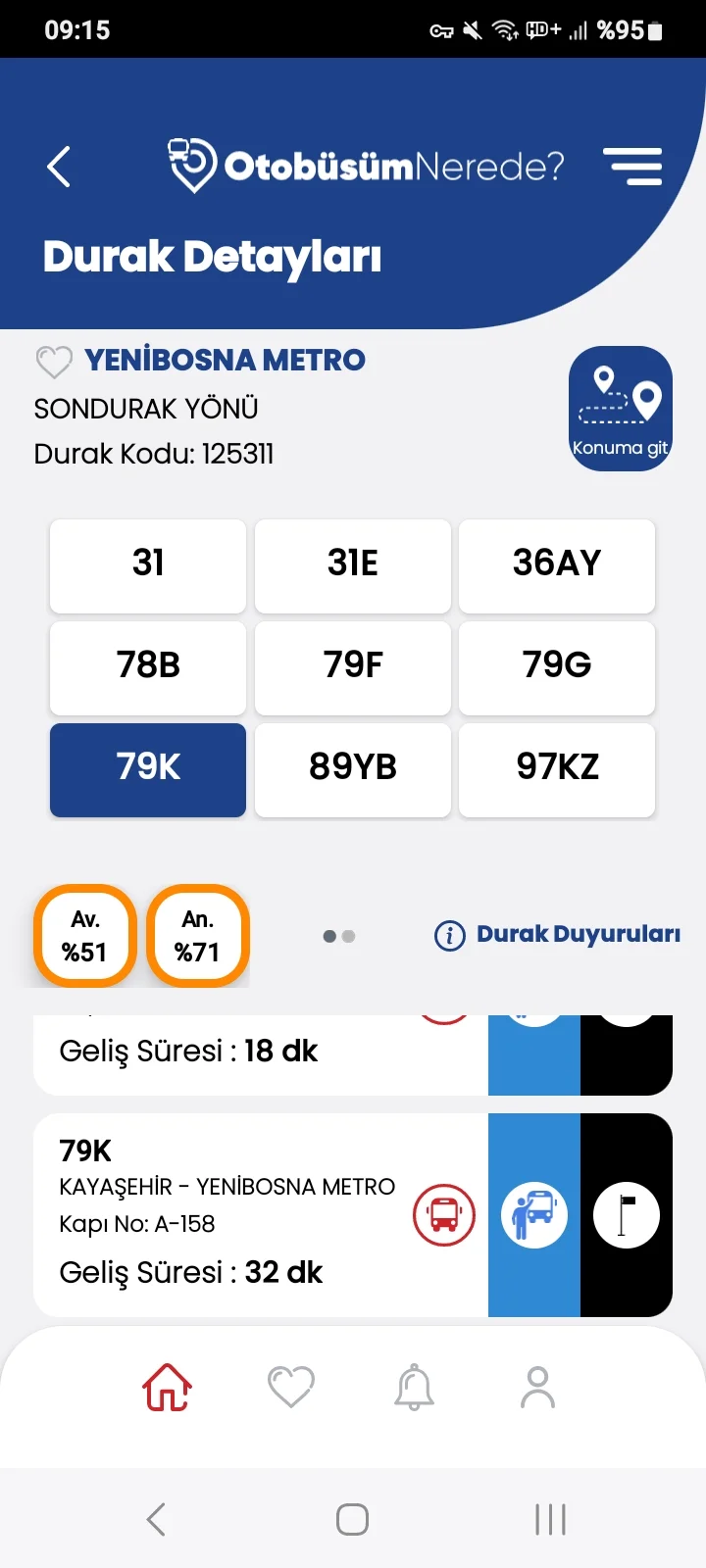This screenshot has width=706, height=1568.
Task: Filter arrivals by line 78B
Action: [148, 666]
